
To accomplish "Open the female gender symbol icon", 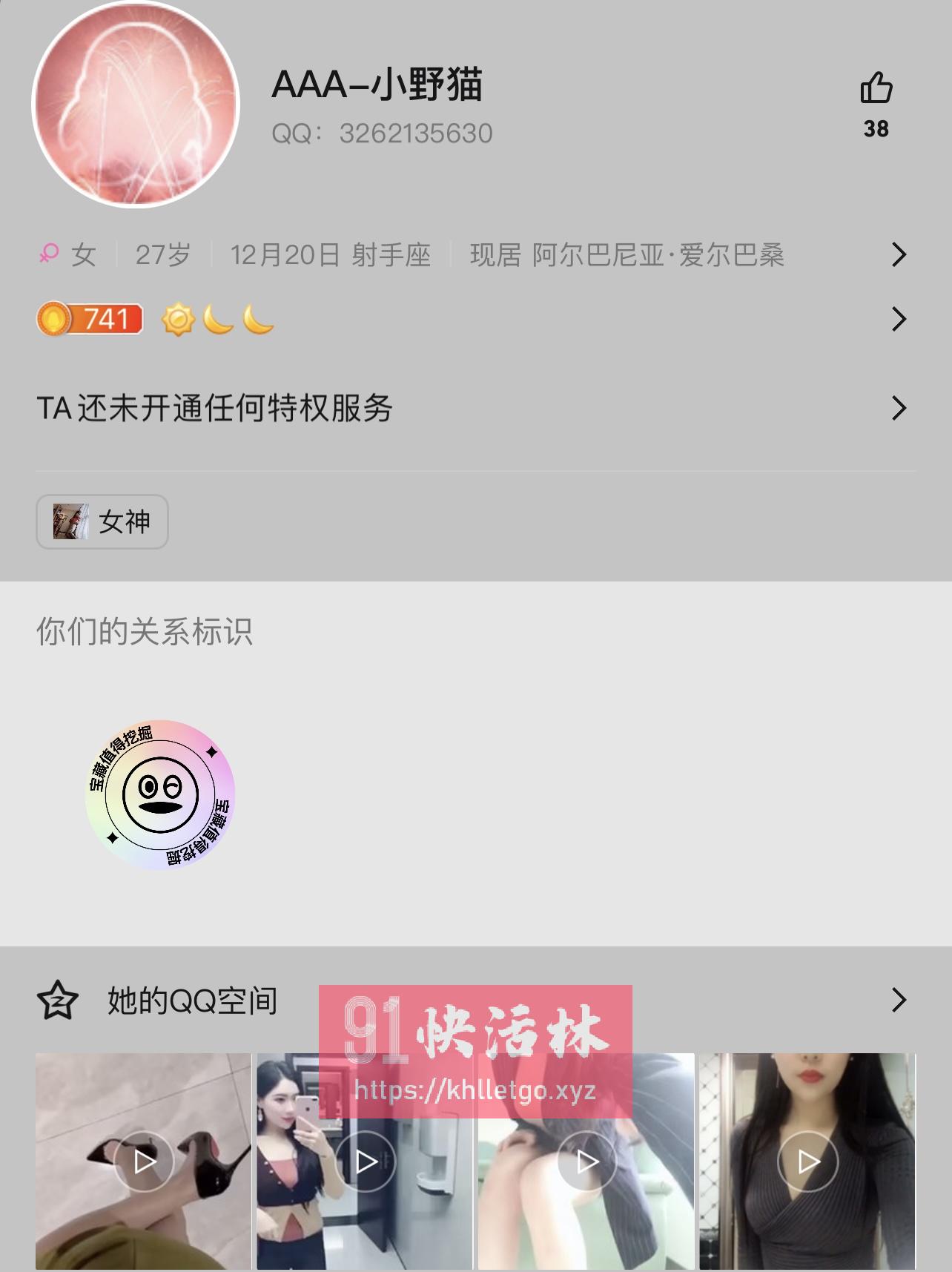I will point(49,254).
